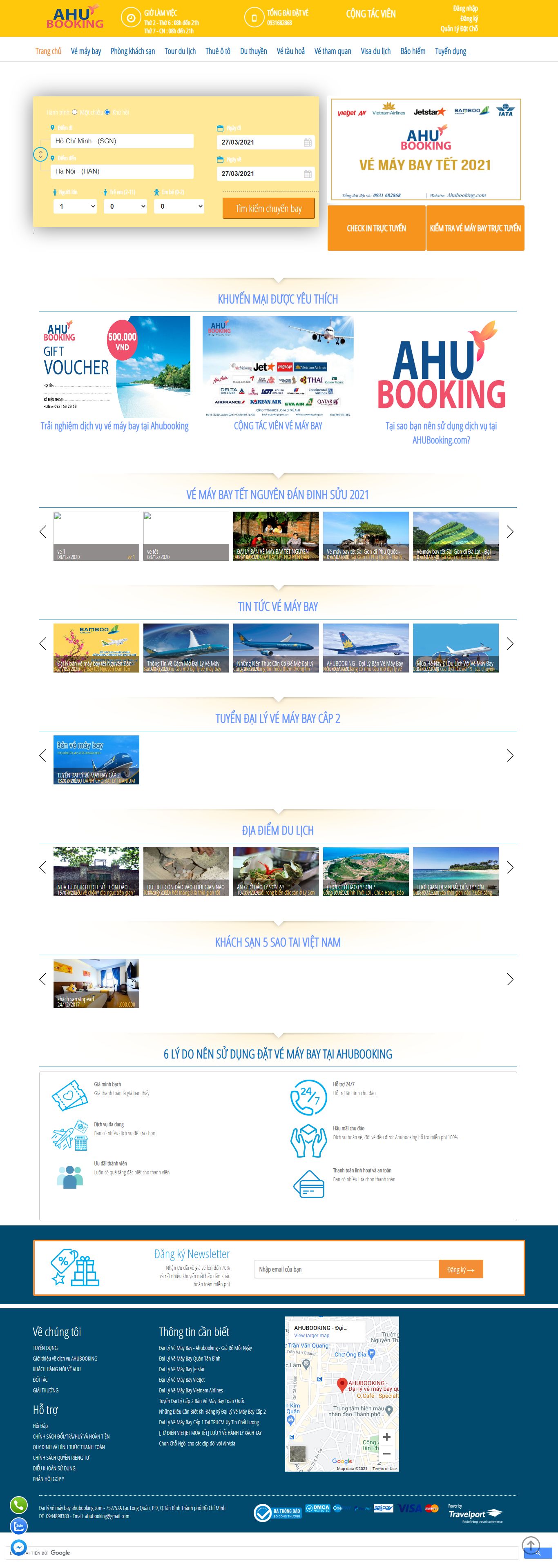Open KIỂM TRA VÉ MÁY BAY TRỰC TUYẾN

475,228
